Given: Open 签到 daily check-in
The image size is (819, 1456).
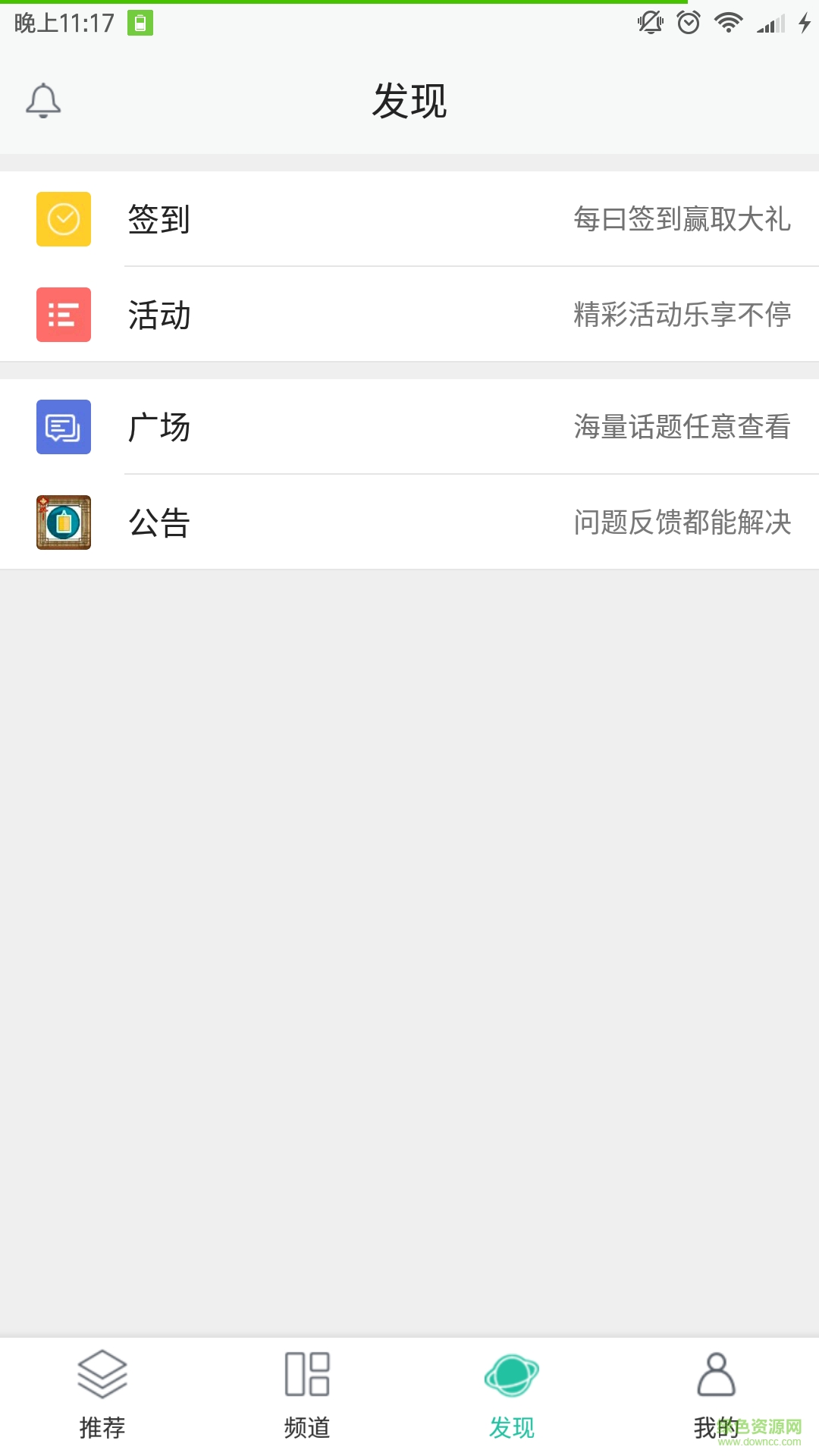Looking at the screenshot, I should click(409, 219).
